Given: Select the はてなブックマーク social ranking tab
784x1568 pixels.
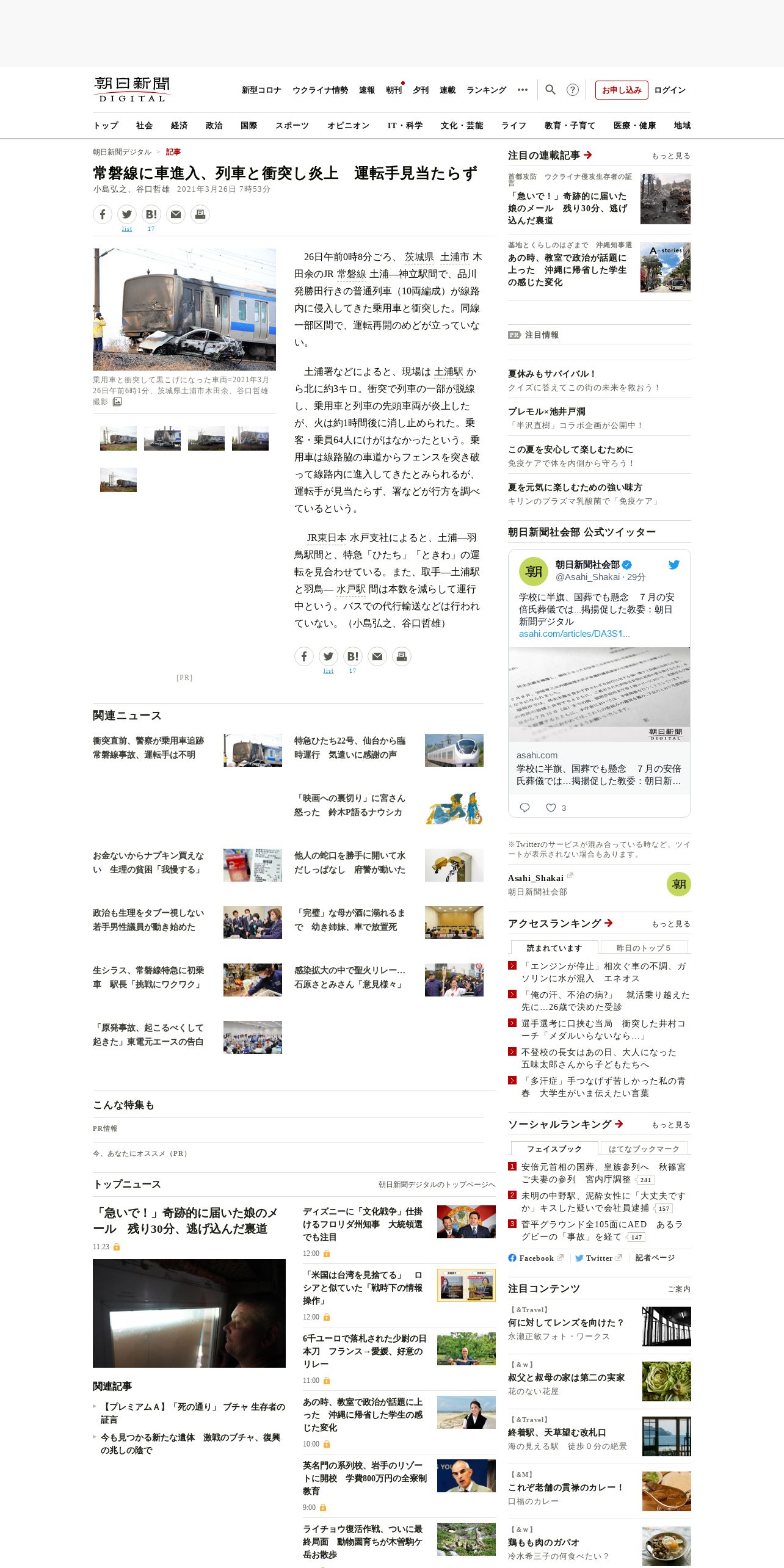Looking at the screenshot, I should 644,1149.
